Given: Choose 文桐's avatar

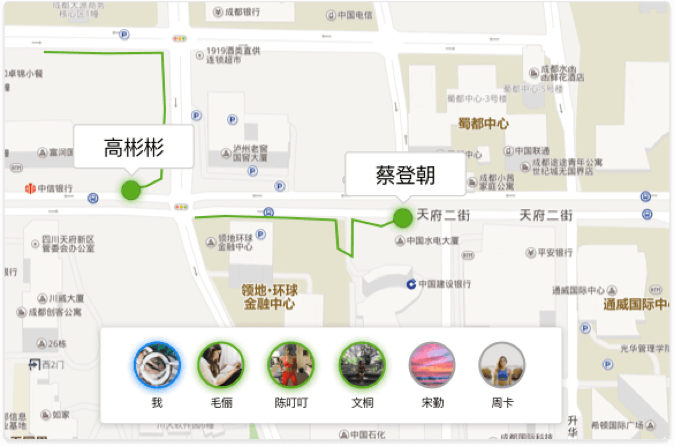Looking at the screenshot, I should 361,365.
